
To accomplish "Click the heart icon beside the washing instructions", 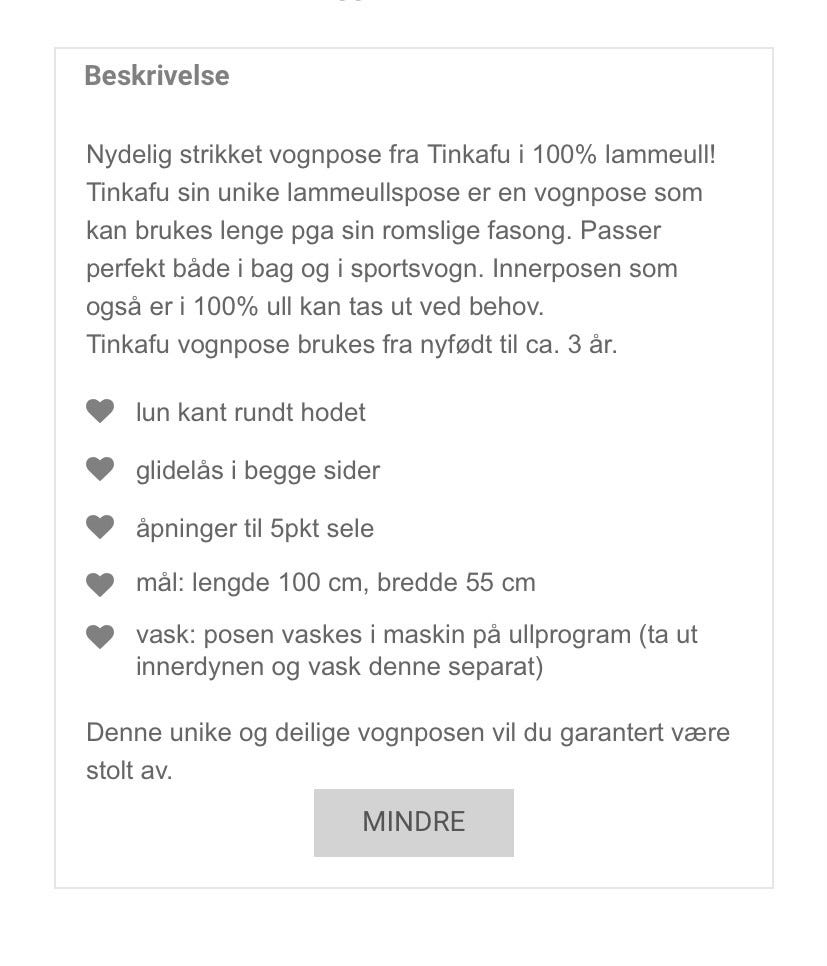I will [99, 634].
